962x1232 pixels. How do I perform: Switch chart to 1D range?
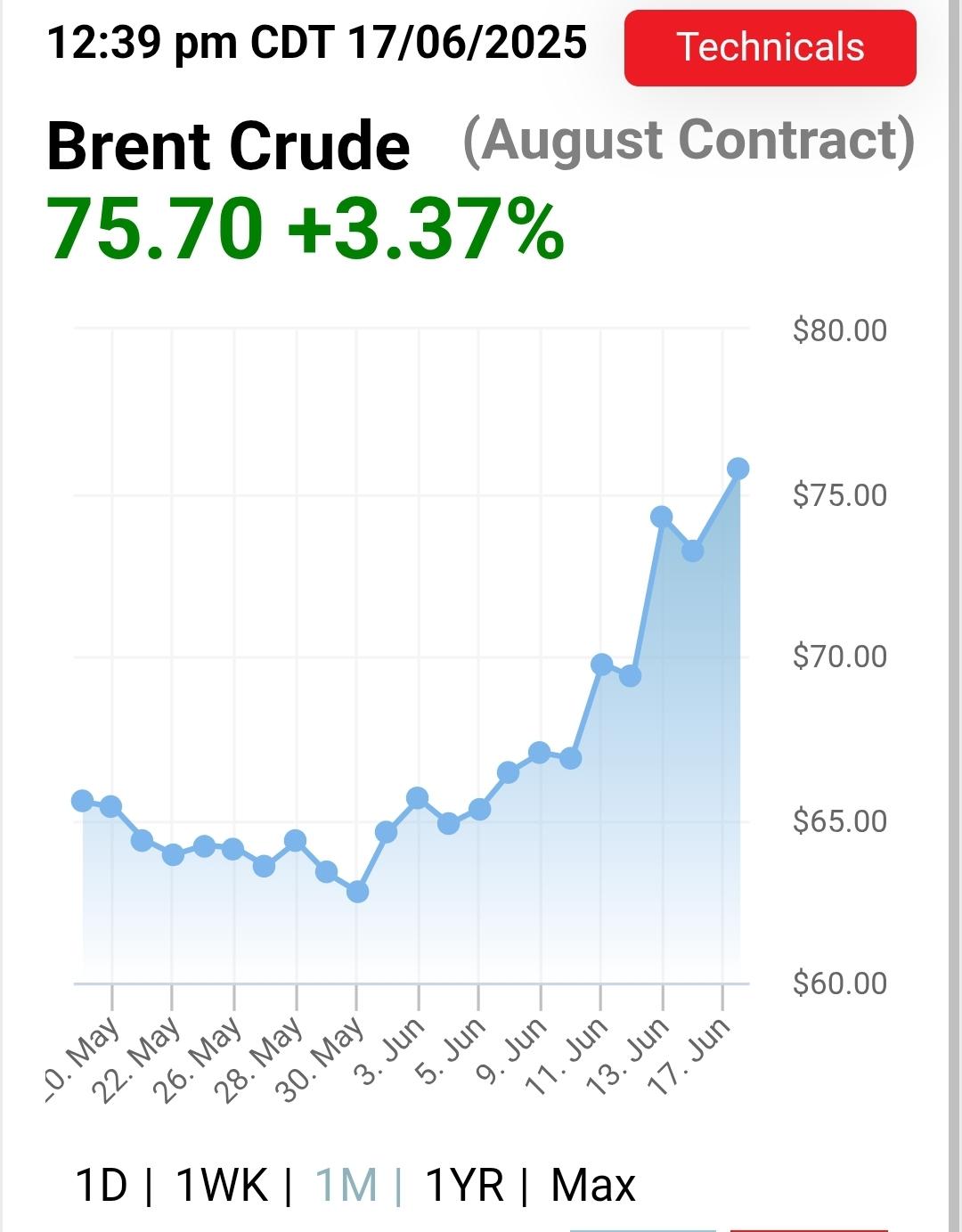point(101,1186)
